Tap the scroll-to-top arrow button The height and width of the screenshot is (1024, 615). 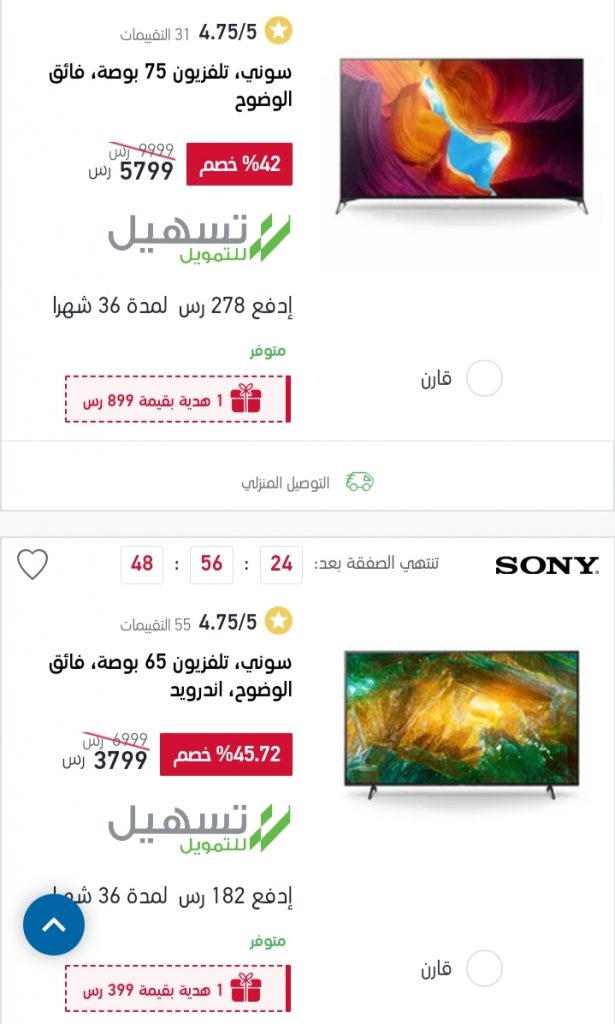coord(54,925)
